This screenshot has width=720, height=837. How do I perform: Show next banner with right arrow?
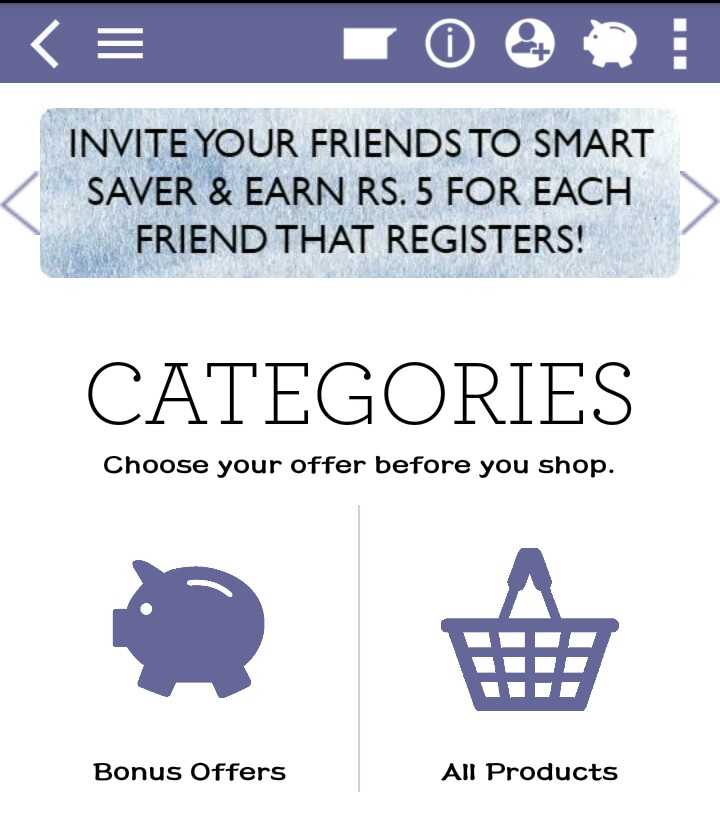tap(699, 203)
